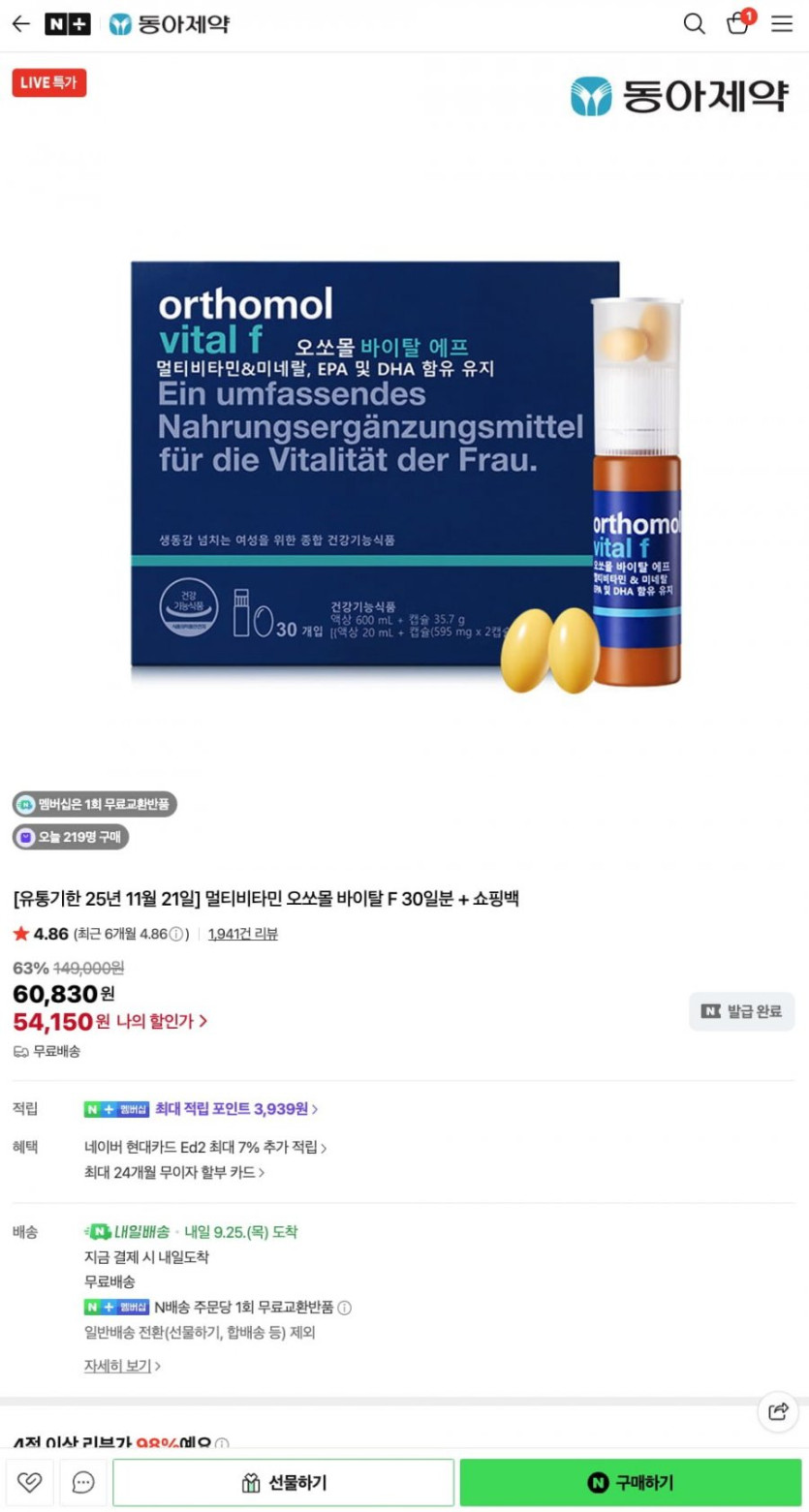Tap 선물하기 to send as gift
809x1512 pixels.
coord(283,1483)
